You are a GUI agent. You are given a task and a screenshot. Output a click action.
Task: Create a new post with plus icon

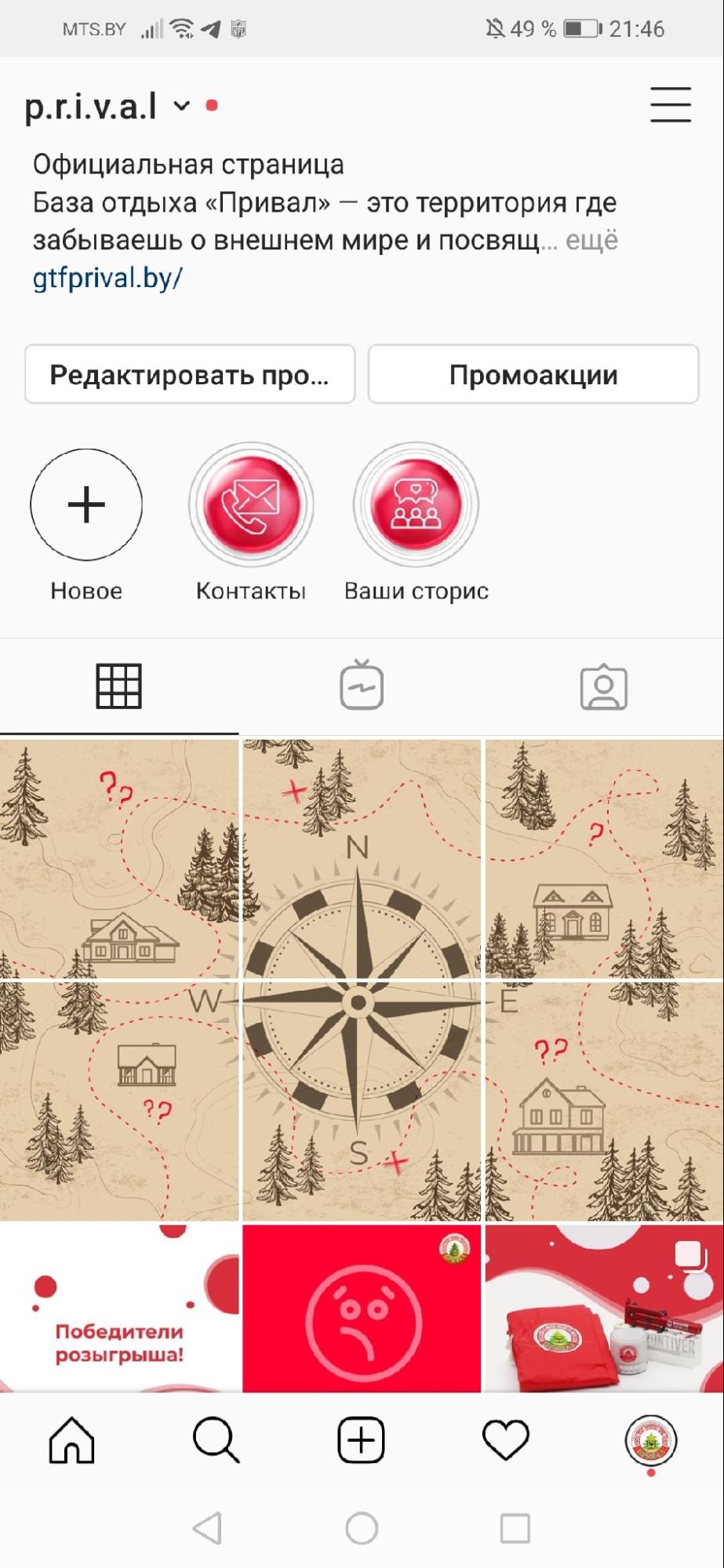click(361, 1440)
